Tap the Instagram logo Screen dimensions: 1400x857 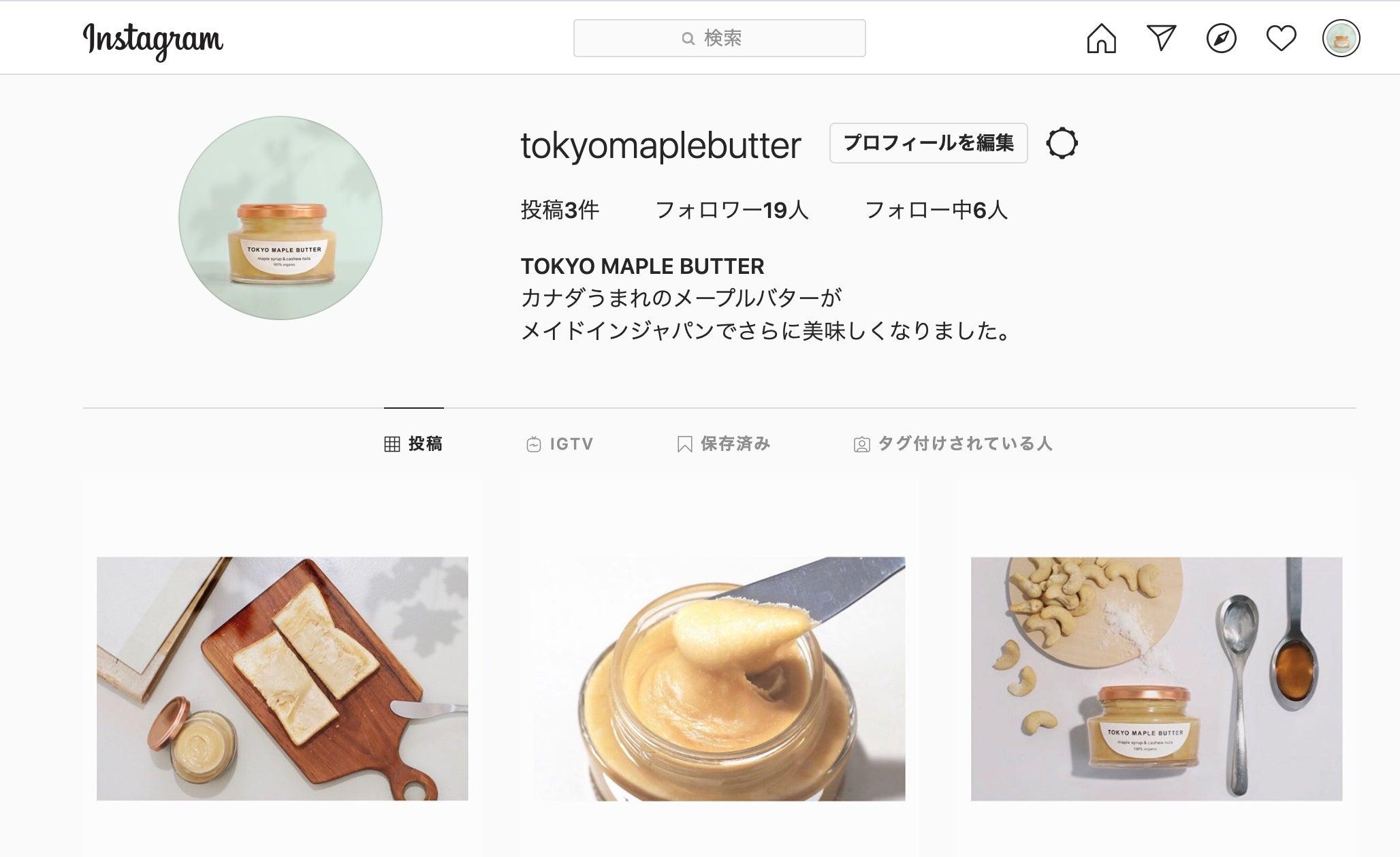(x=153, y=40)
